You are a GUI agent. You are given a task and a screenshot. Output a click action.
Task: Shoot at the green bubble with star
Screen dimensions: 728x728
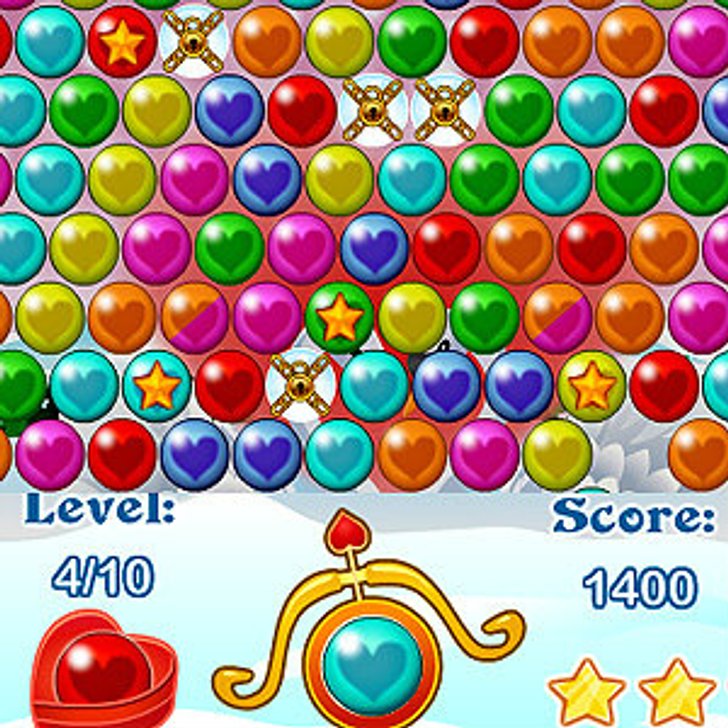(339, 317)
